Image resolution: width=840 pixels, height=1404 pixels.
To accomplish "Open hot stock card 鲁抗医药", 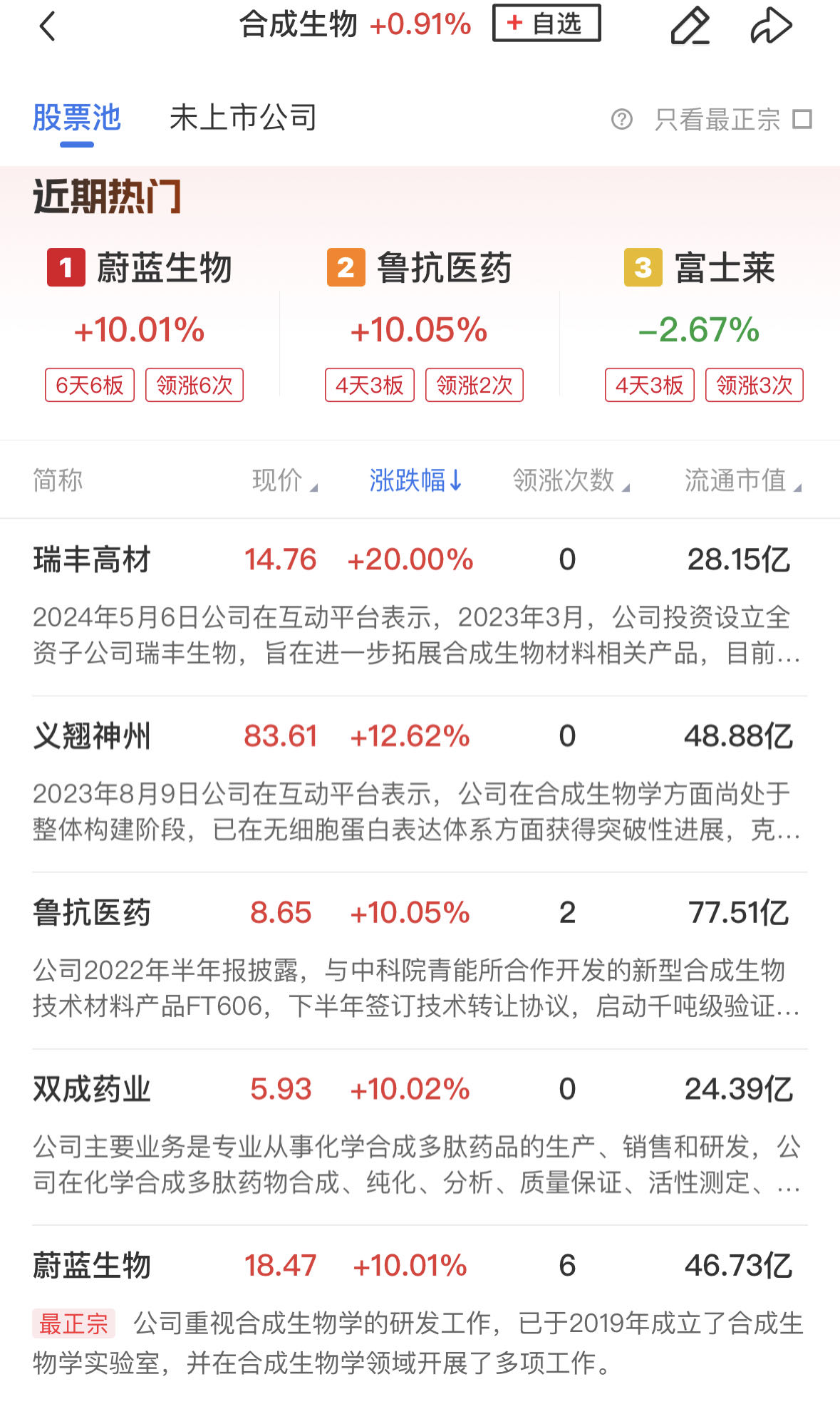I will (x=420, y=325).
